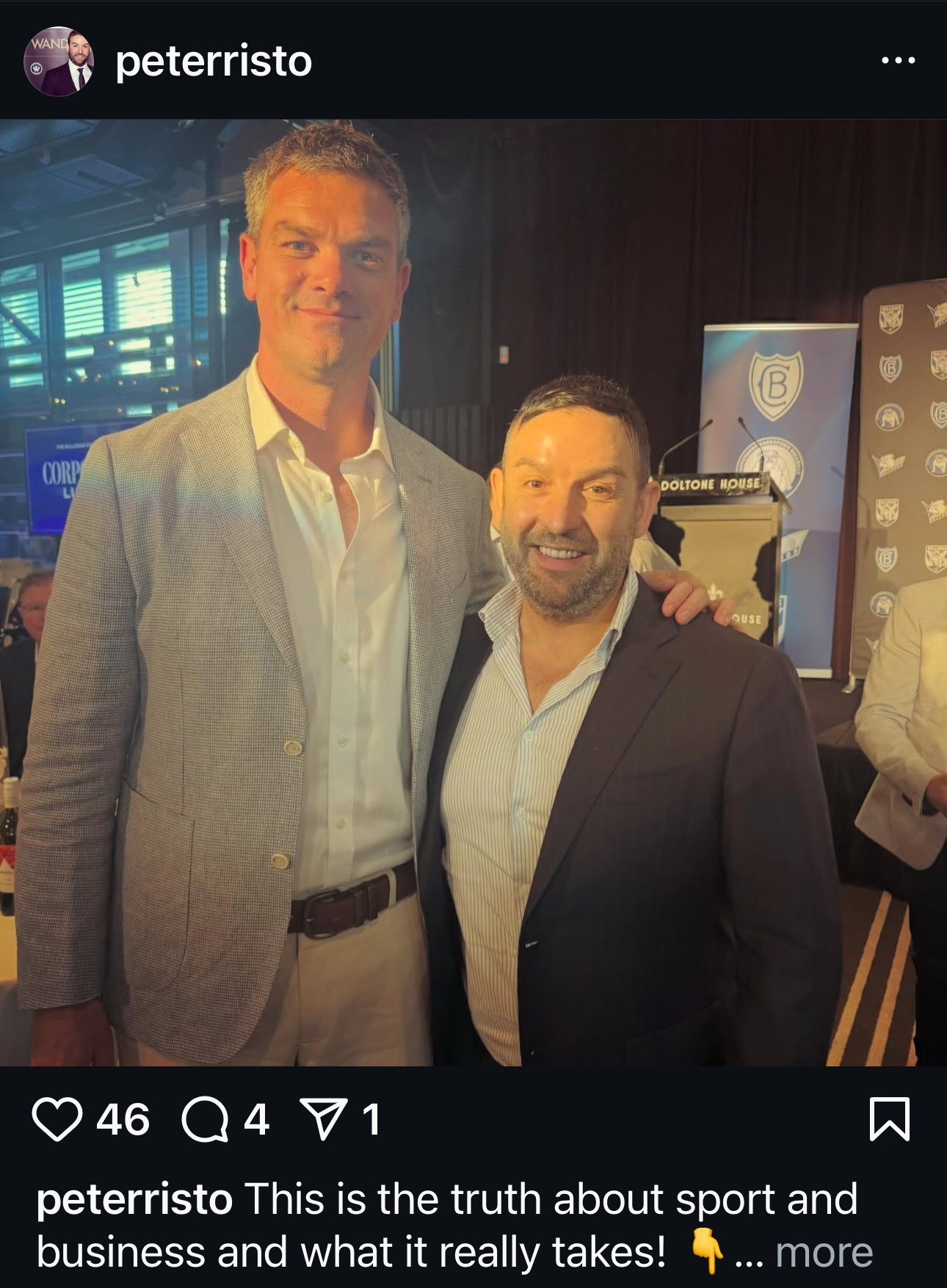The height and width of the screenshot is (1288, 947).
Task: Open comments on this post
Action: click(x=205, y=1119)
